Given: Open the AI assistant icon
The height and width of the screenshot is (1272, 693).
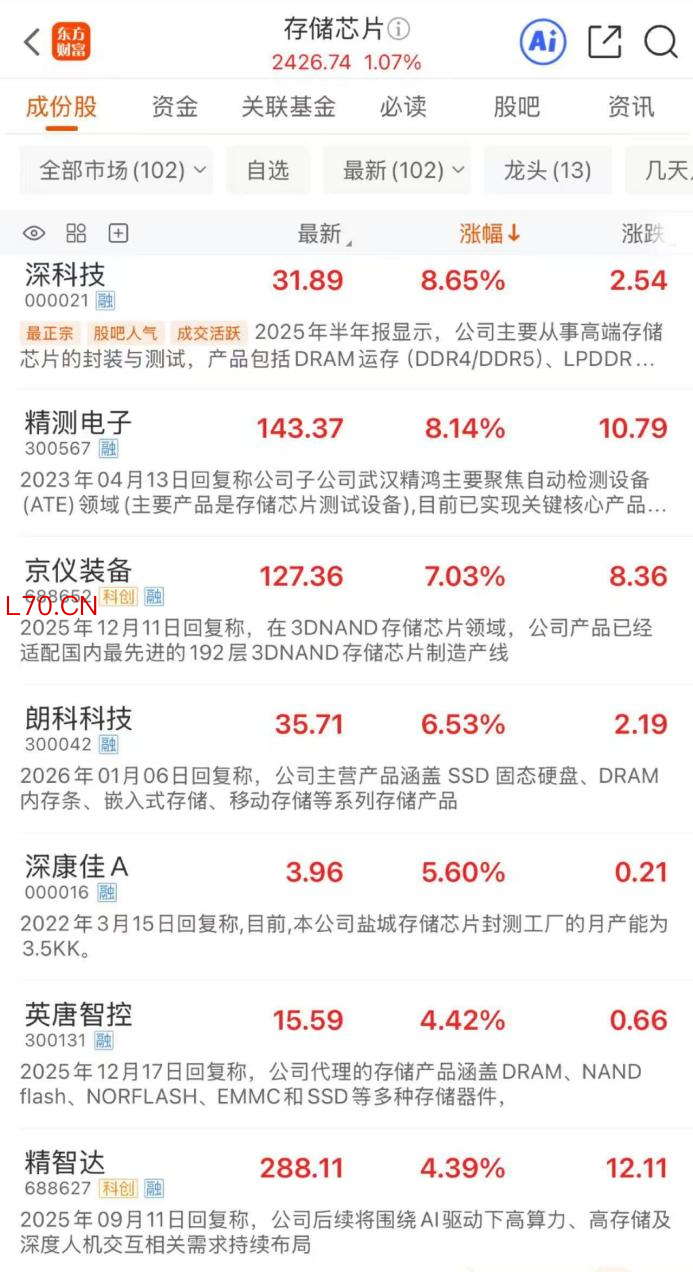Looking at the screenshot, I should coord(543,42).
